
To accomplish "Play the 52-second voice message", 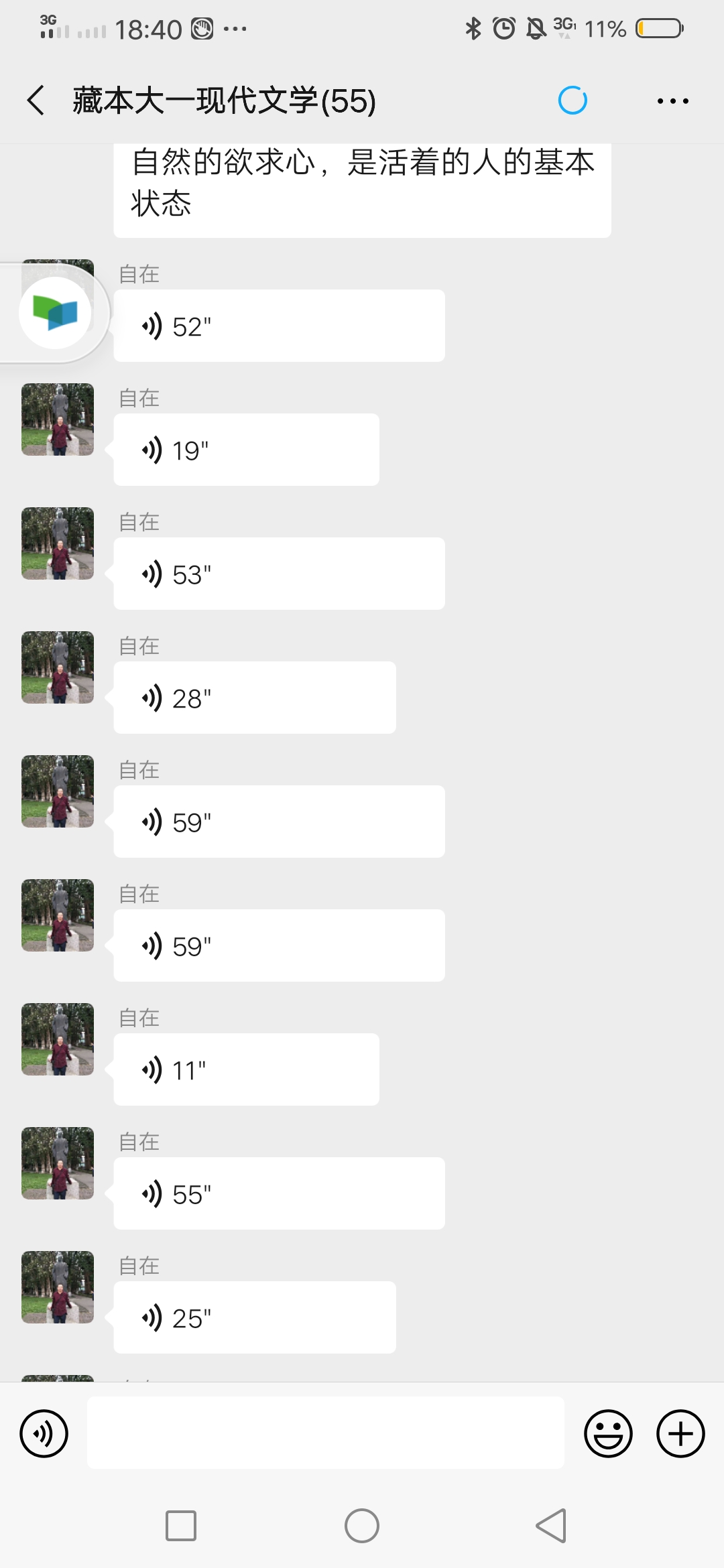I will click(x=279, y=326).
